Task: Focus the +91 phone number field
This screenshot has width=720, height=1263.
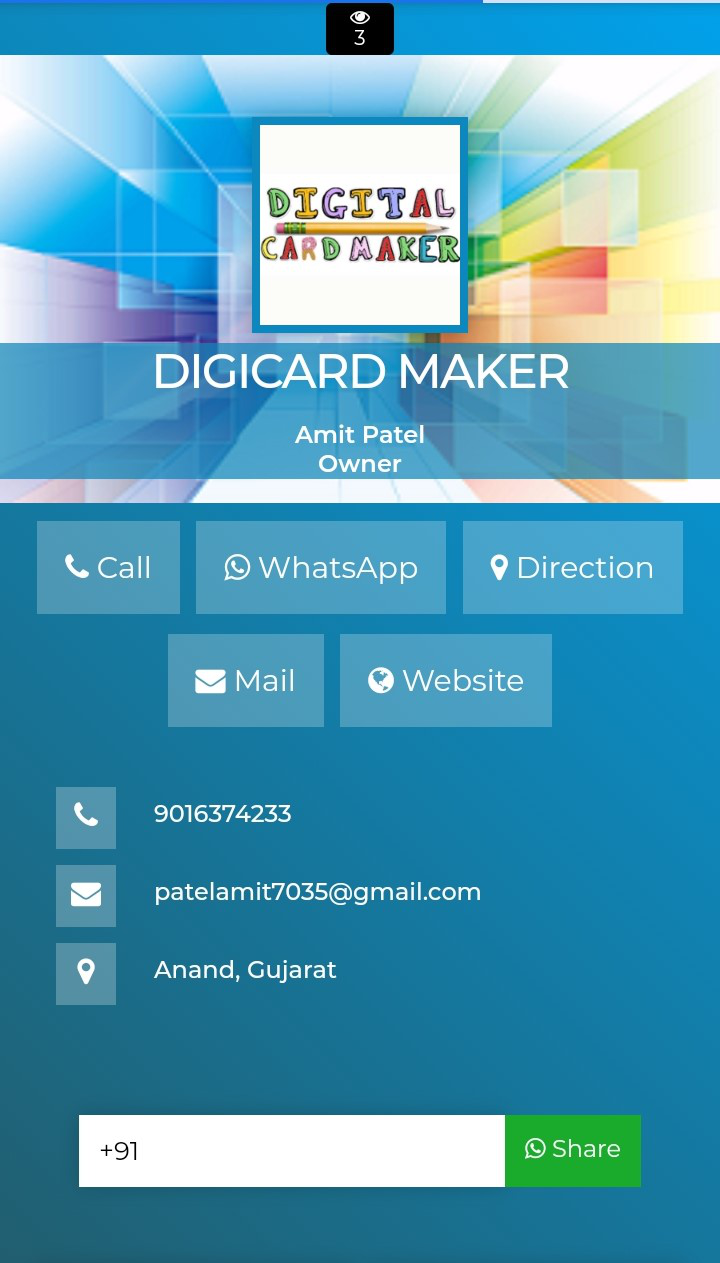Action: click(291, 1151)
